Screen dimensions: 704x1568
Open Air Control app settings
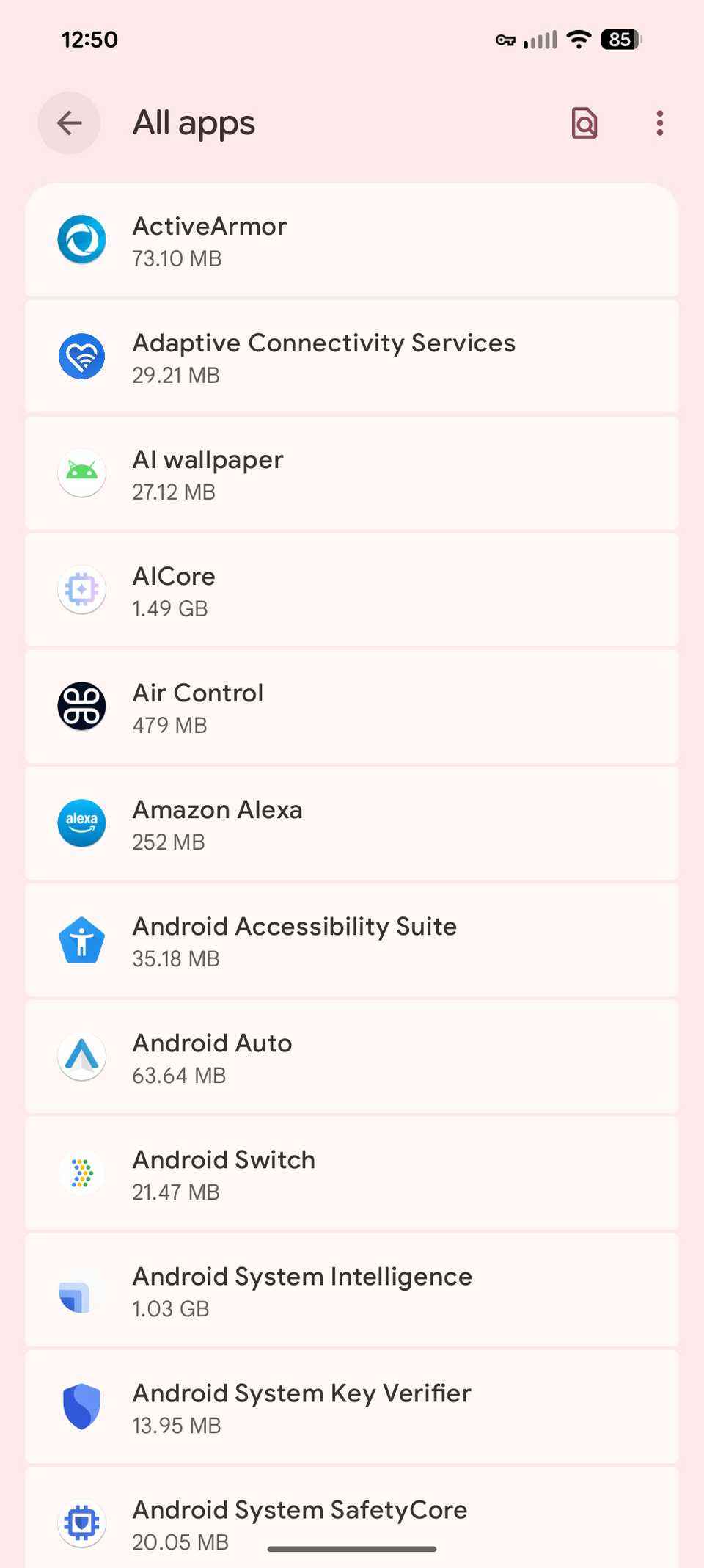(352, 707)
